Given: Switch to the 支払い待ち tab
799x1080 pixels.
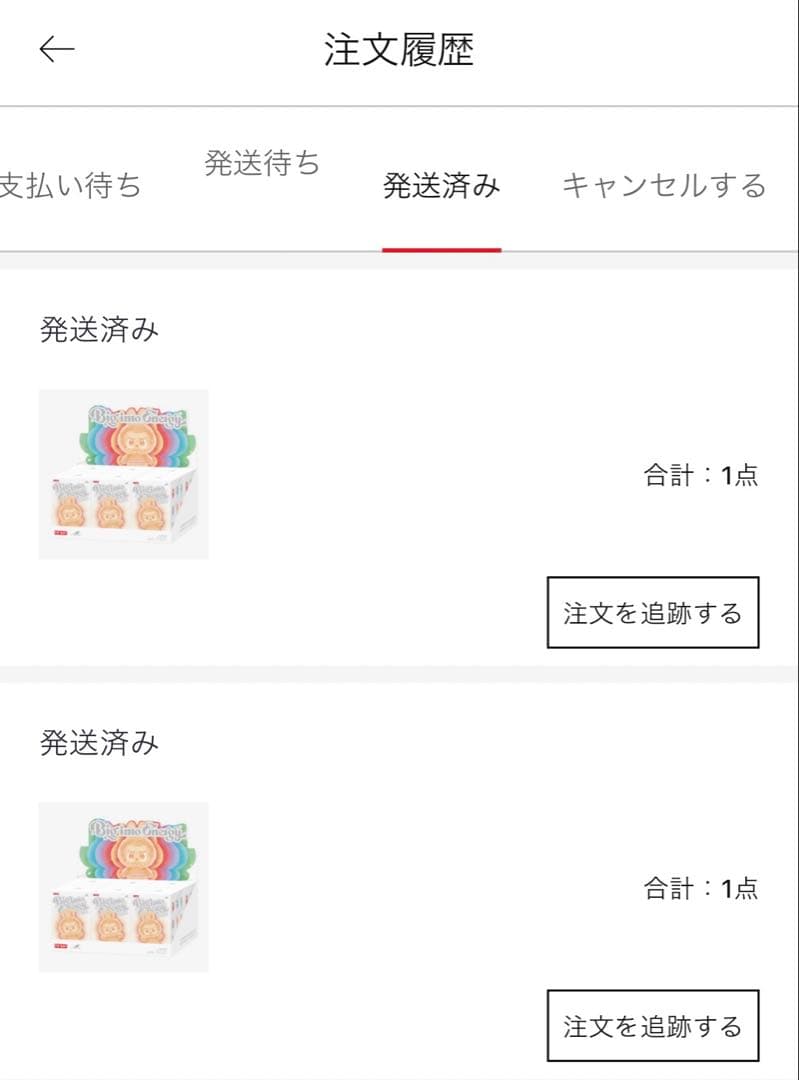Looking at the screenshot, I should click(x=70, y=185).
